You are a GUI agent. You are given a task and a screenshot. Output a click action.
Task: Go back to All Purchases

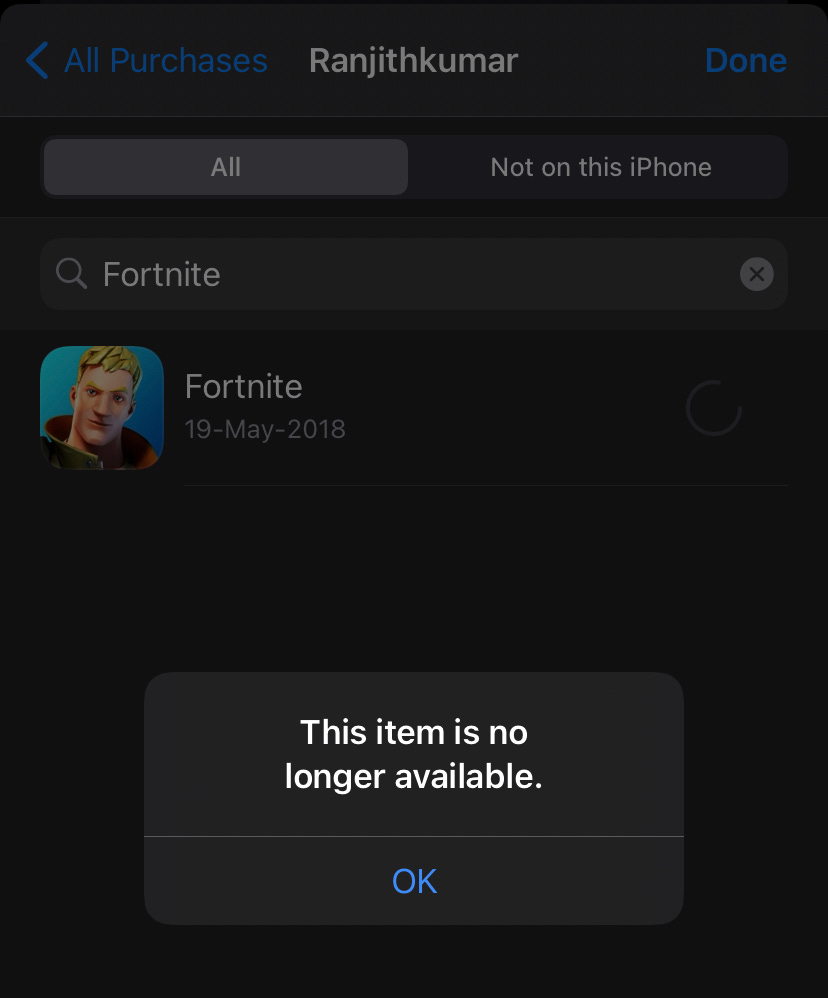tap(146, 61)
